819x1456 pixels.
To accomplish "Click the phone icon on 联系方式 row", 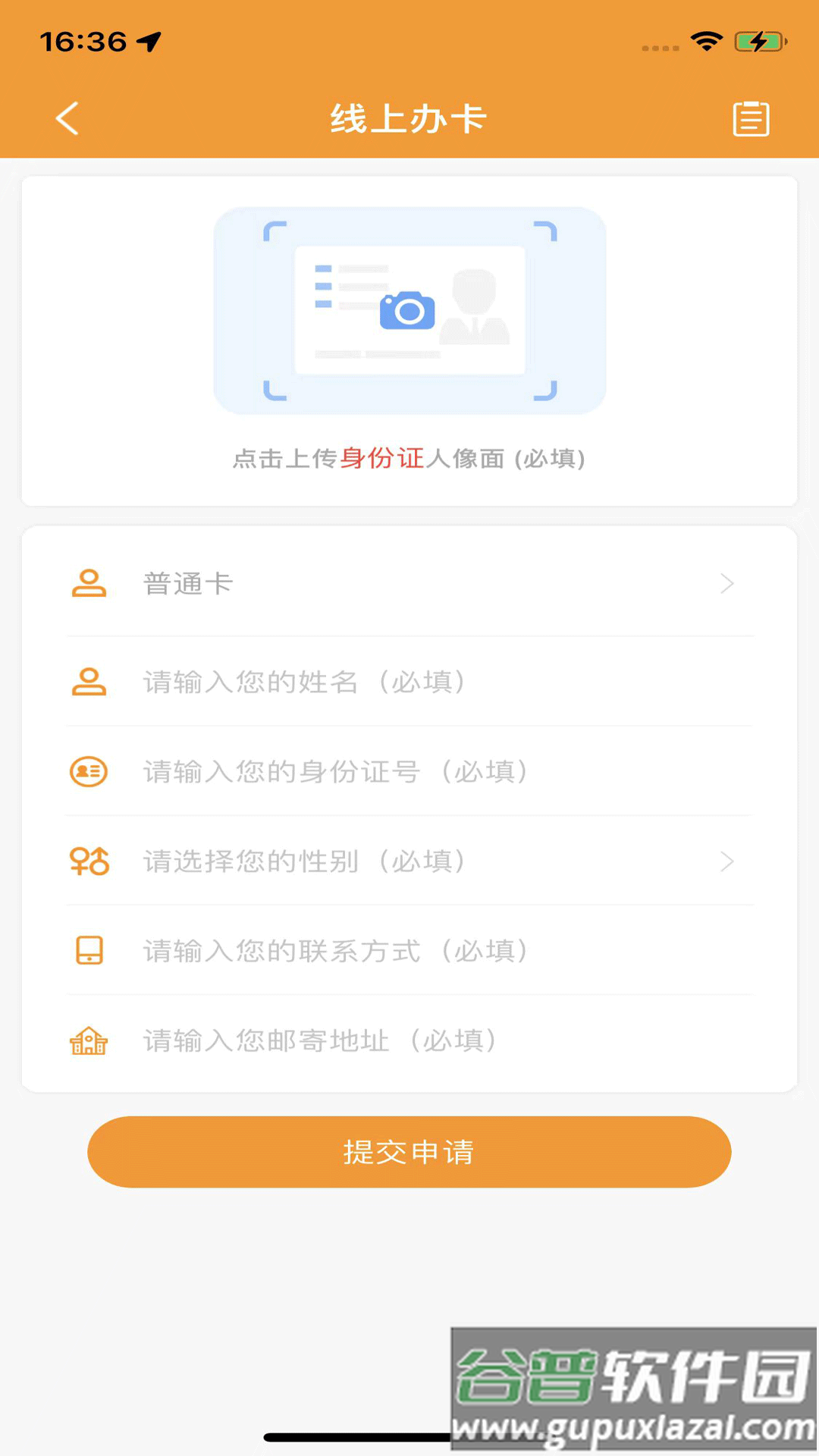I will pyautogui.click(x=89, y=950).
